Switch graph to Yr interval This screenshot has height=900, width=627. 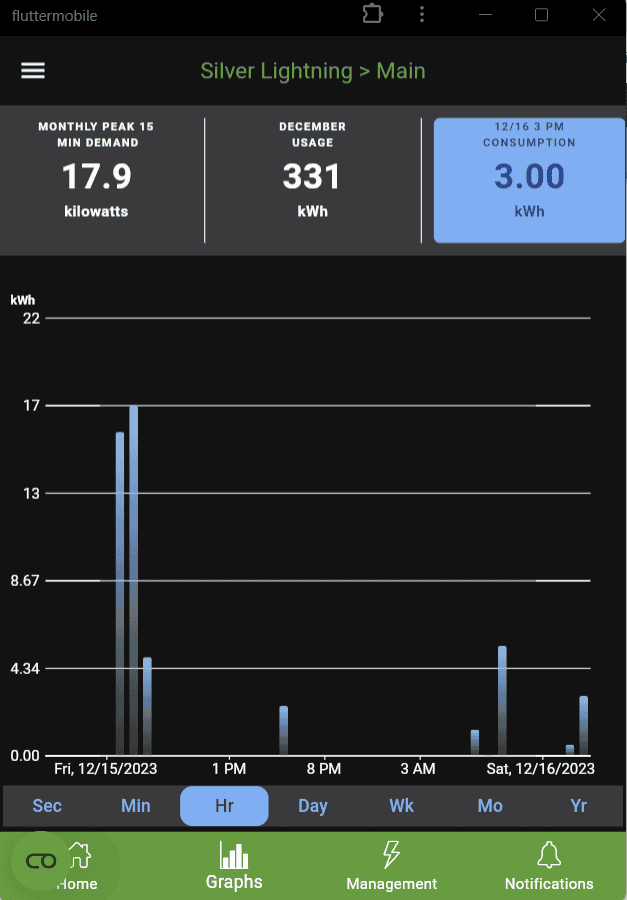pos(578,806)
